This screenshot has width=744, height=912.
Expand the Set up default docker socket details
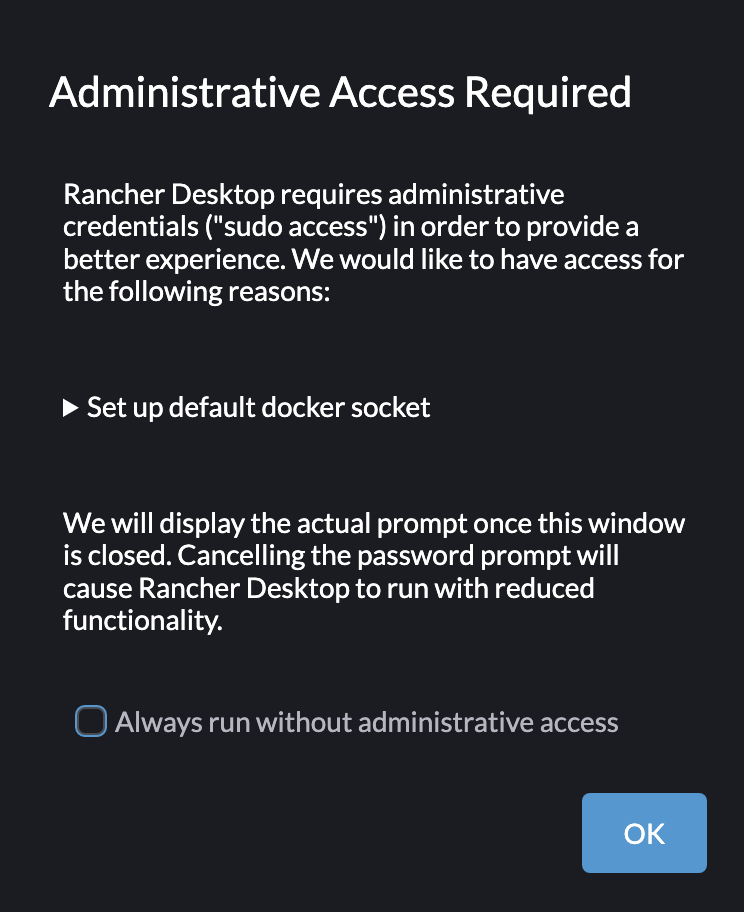pos(247,408)
